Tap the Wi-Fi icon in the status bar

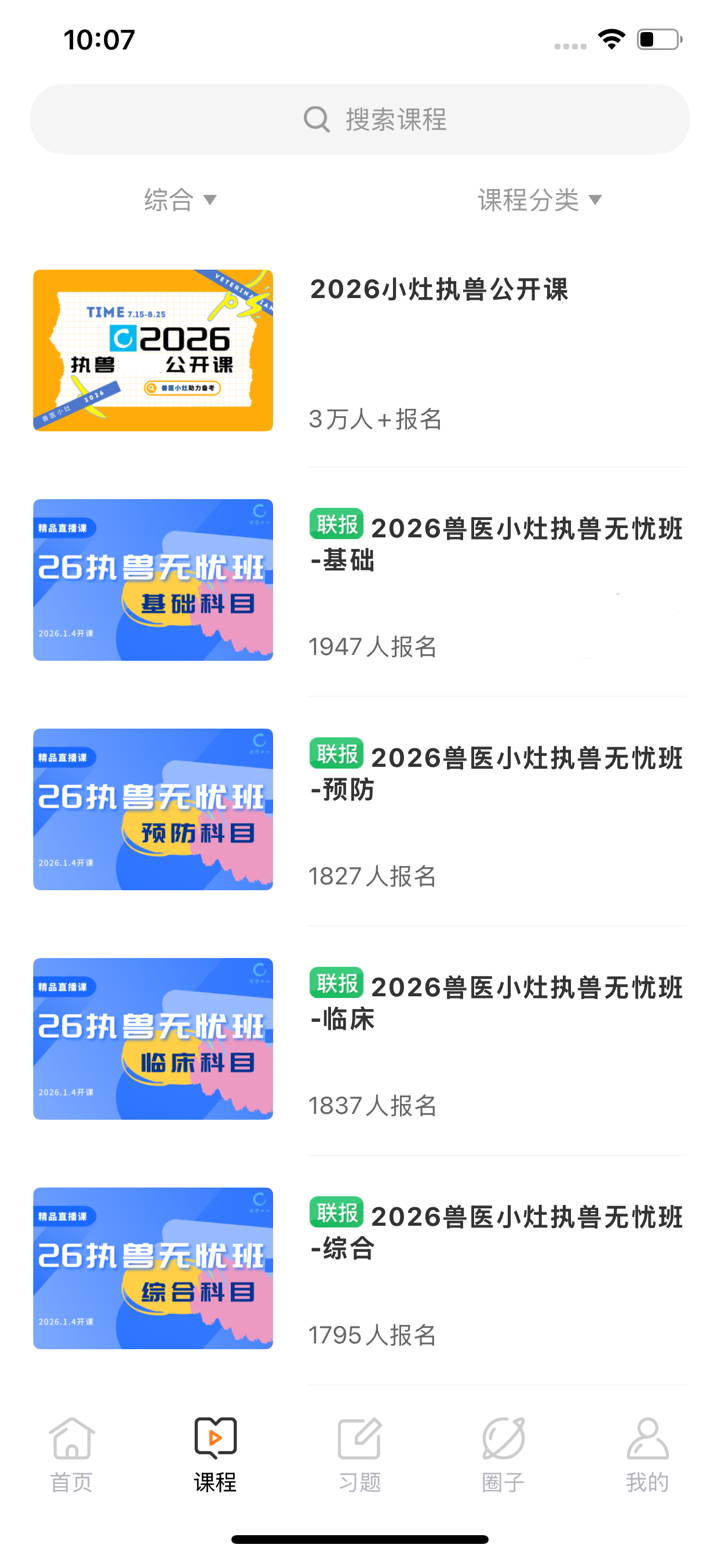tap(613, 40)
